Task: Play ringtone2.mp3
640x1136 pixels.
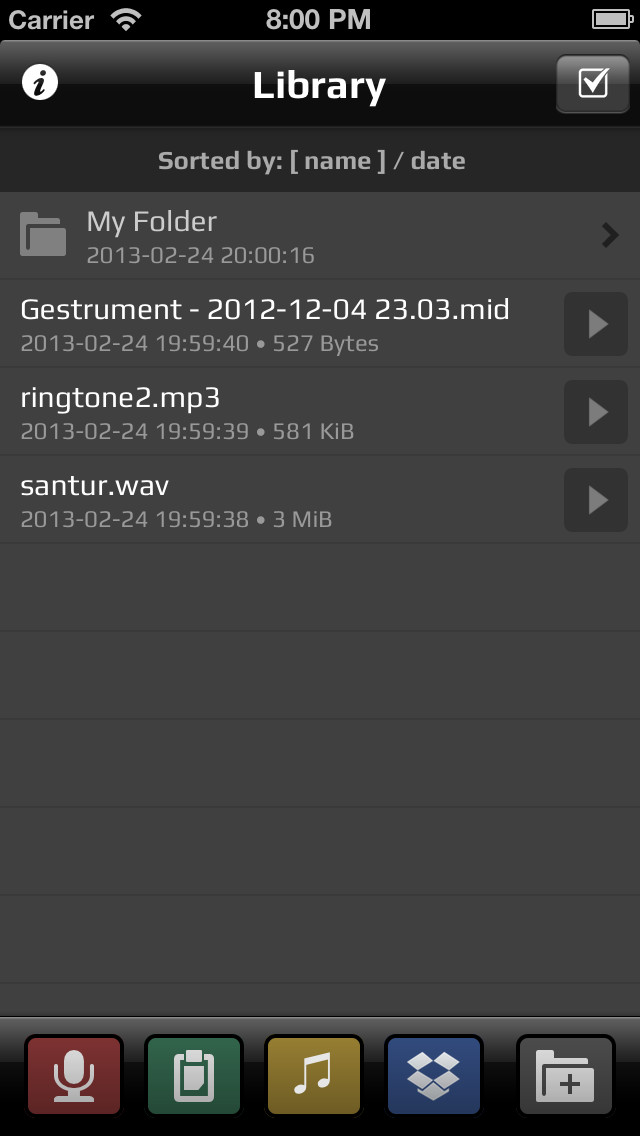Action: tap(596, 412)
